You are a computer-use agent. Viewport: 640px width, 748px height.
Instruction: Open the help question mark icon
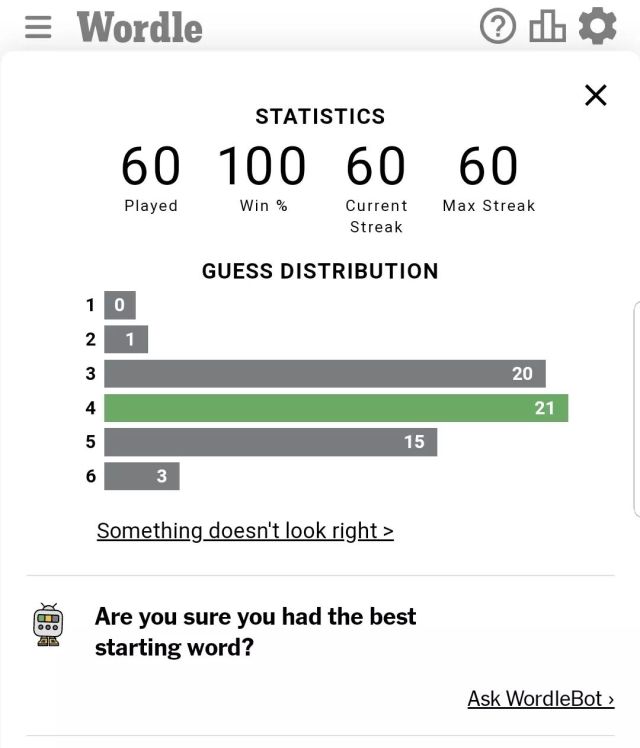pos(497,27)
